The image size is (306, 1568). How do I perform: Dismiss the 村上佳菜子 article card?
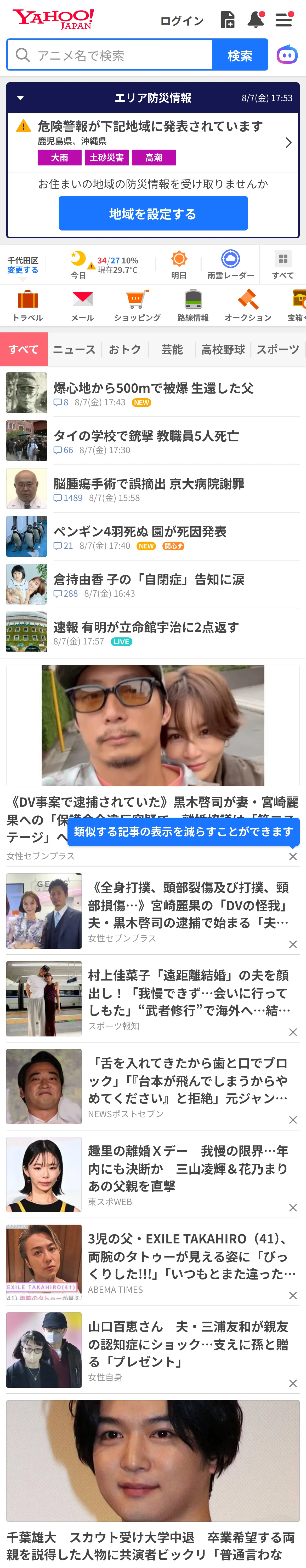[293, 1032]
